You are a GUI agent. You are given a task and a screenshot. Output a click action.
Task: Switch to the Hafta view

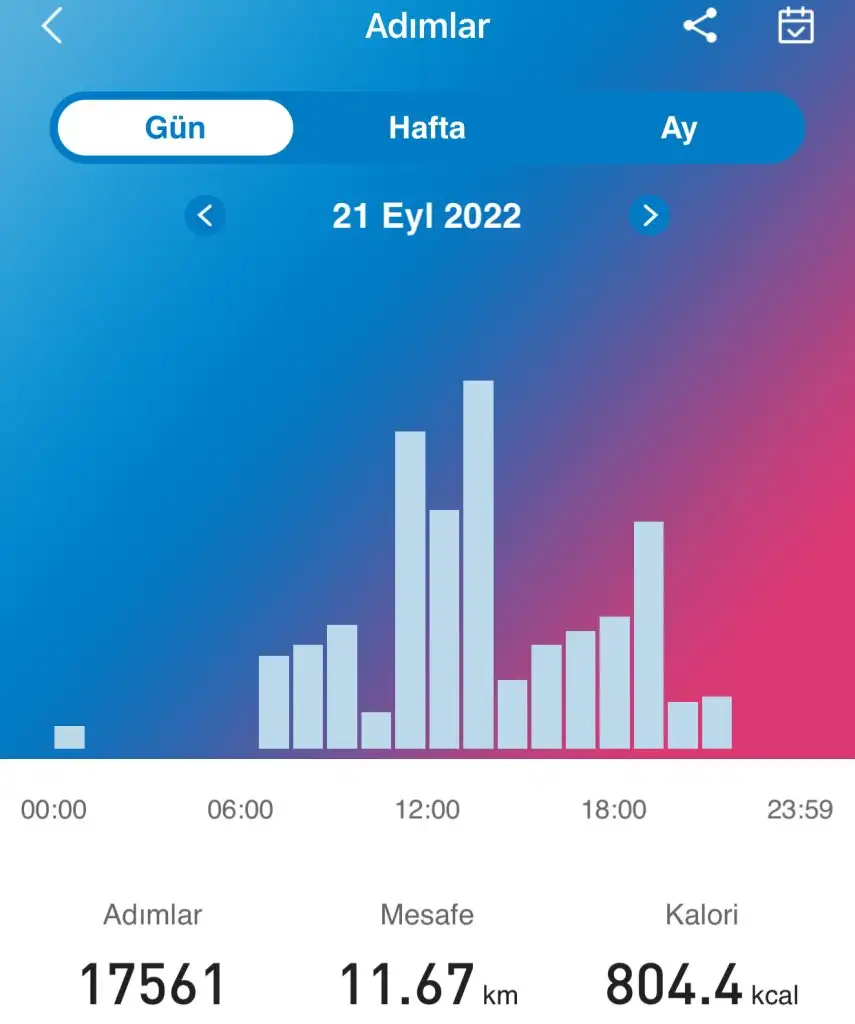427,128
